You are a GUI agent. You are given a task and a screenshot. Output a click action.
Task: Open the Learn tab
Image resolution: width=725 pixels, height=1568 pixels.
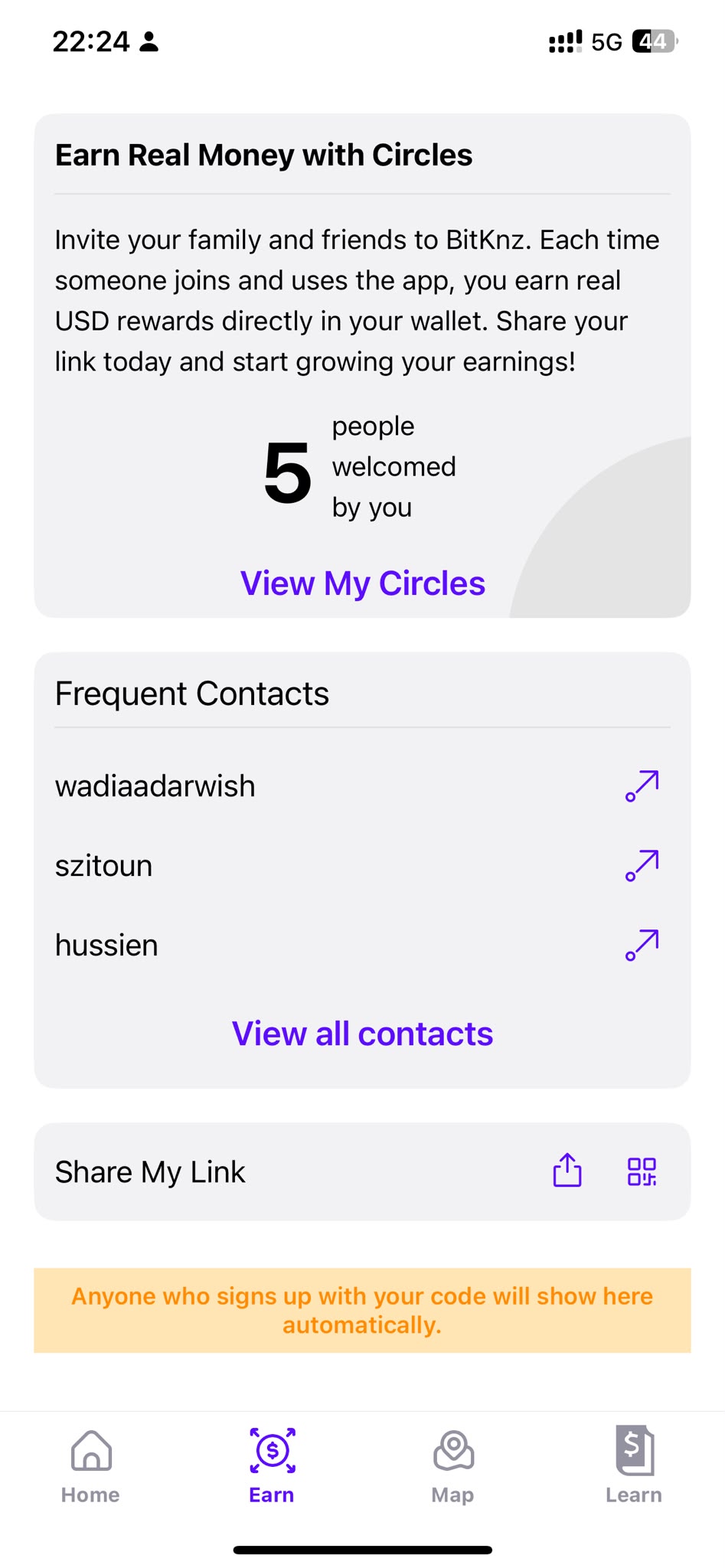[x=634, y=1466]
